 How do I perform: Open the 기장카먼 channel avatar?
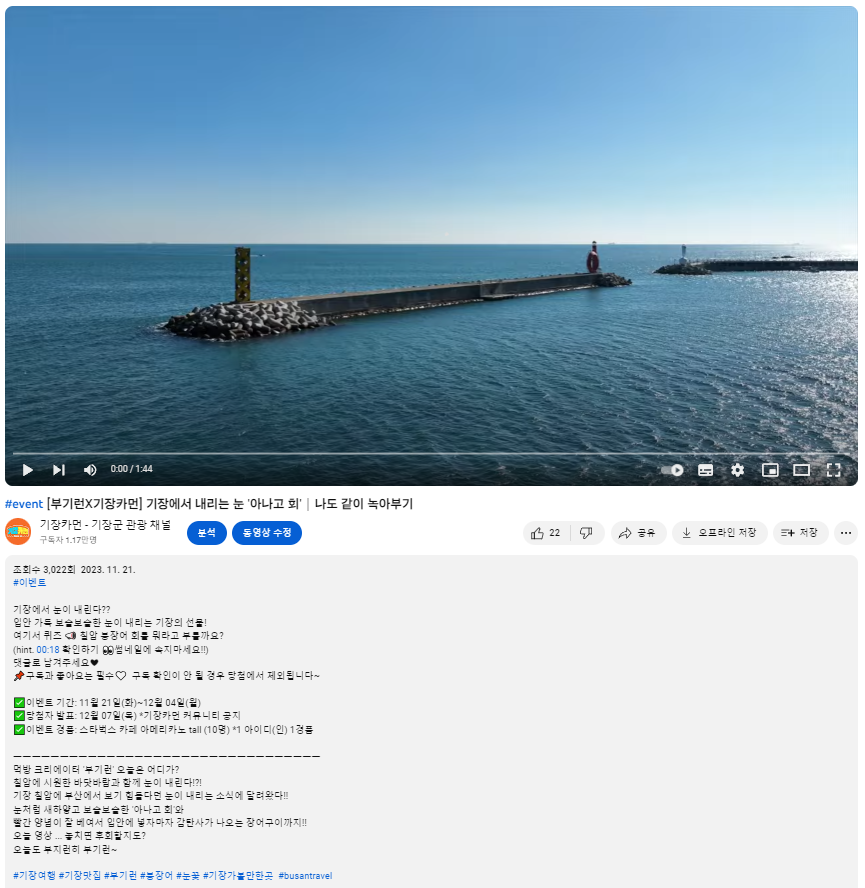coord(18,532)
